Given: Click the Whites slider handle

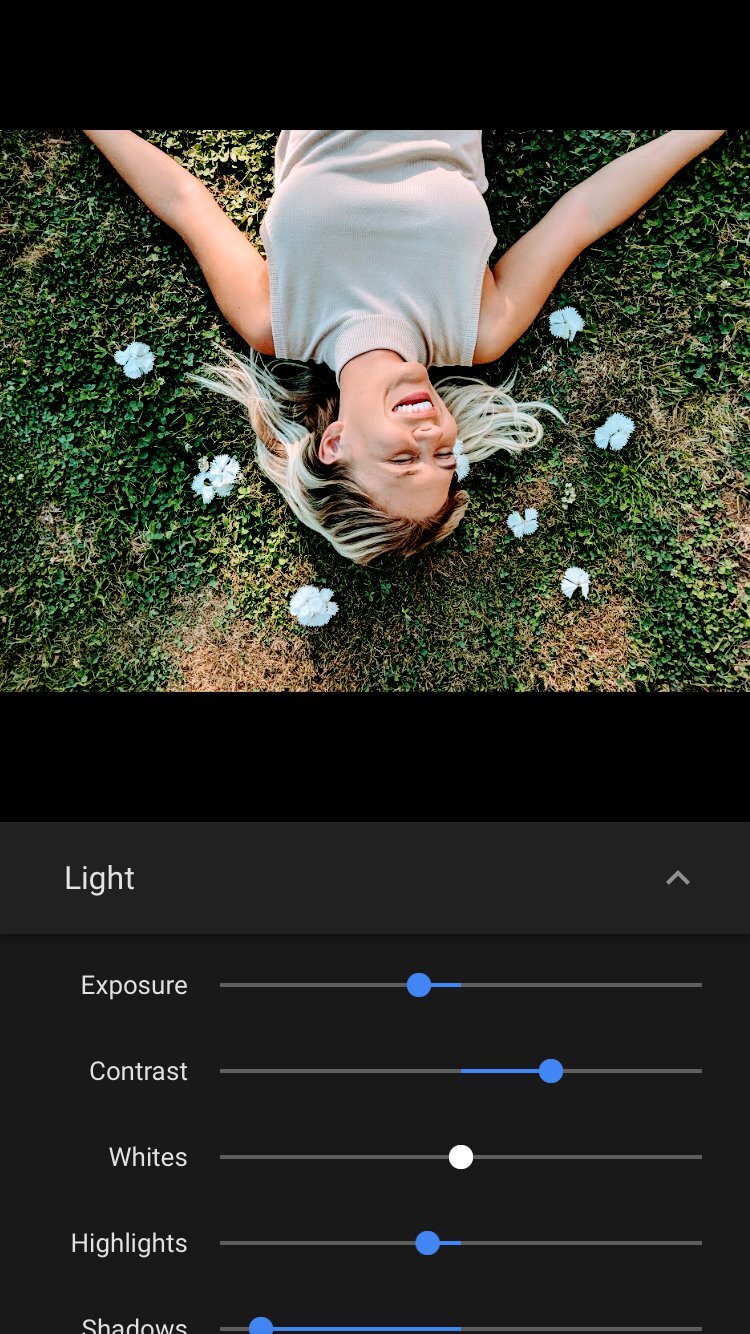Looking at the screenshot, I should tap(461, 1157).
